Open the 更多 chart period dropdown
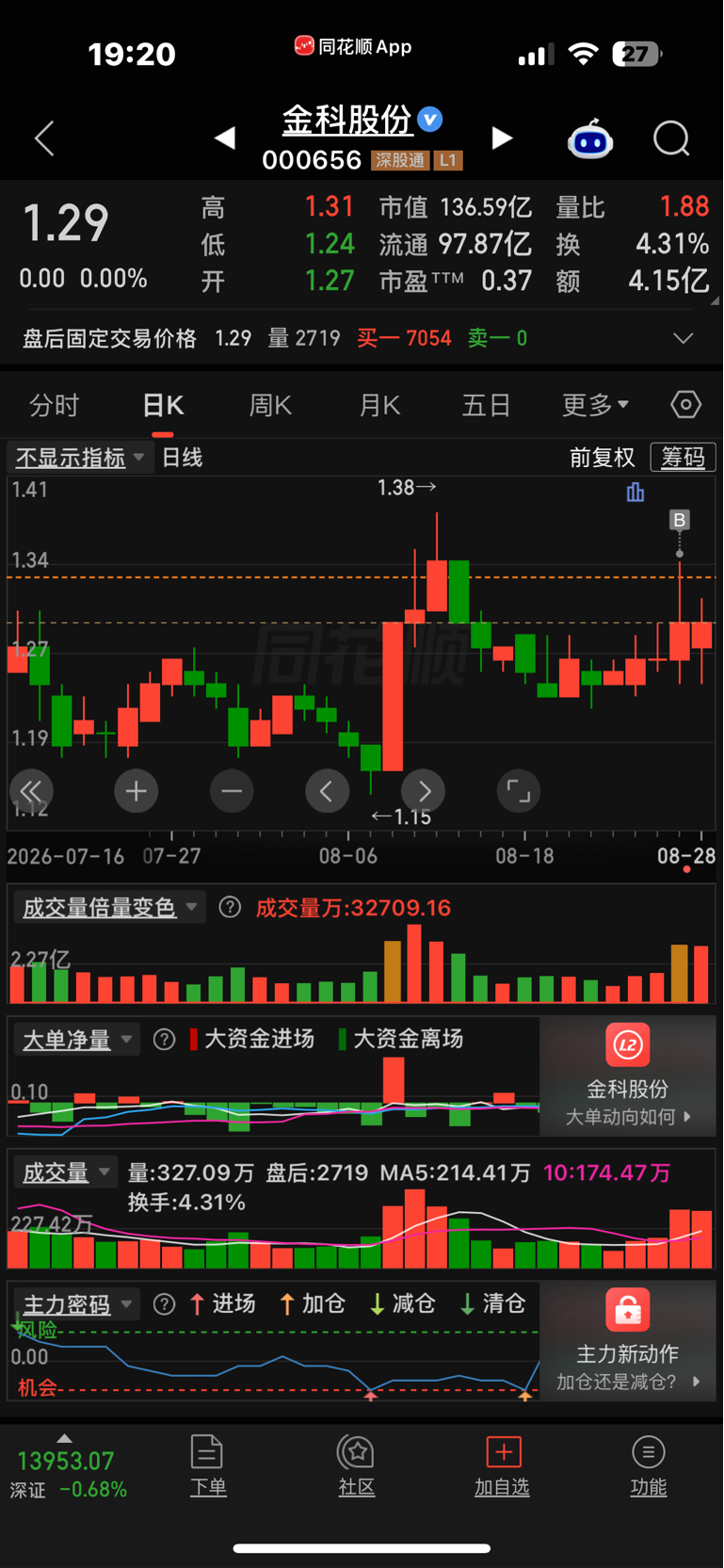The width and height of the screenshot is (724, 1568). click(595, 406)
